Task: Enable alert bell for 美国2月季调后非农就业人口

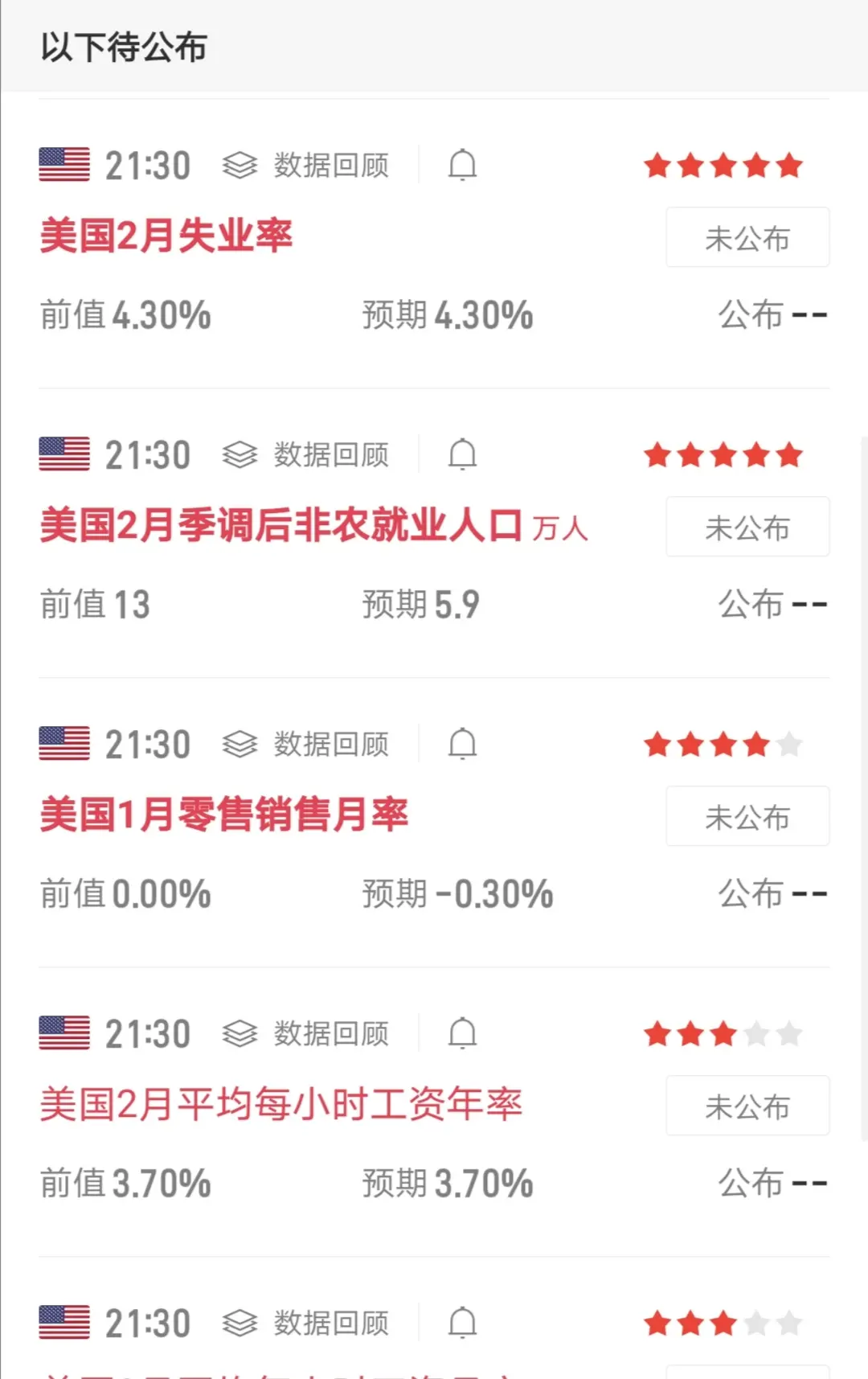Action: click(462, 455)
